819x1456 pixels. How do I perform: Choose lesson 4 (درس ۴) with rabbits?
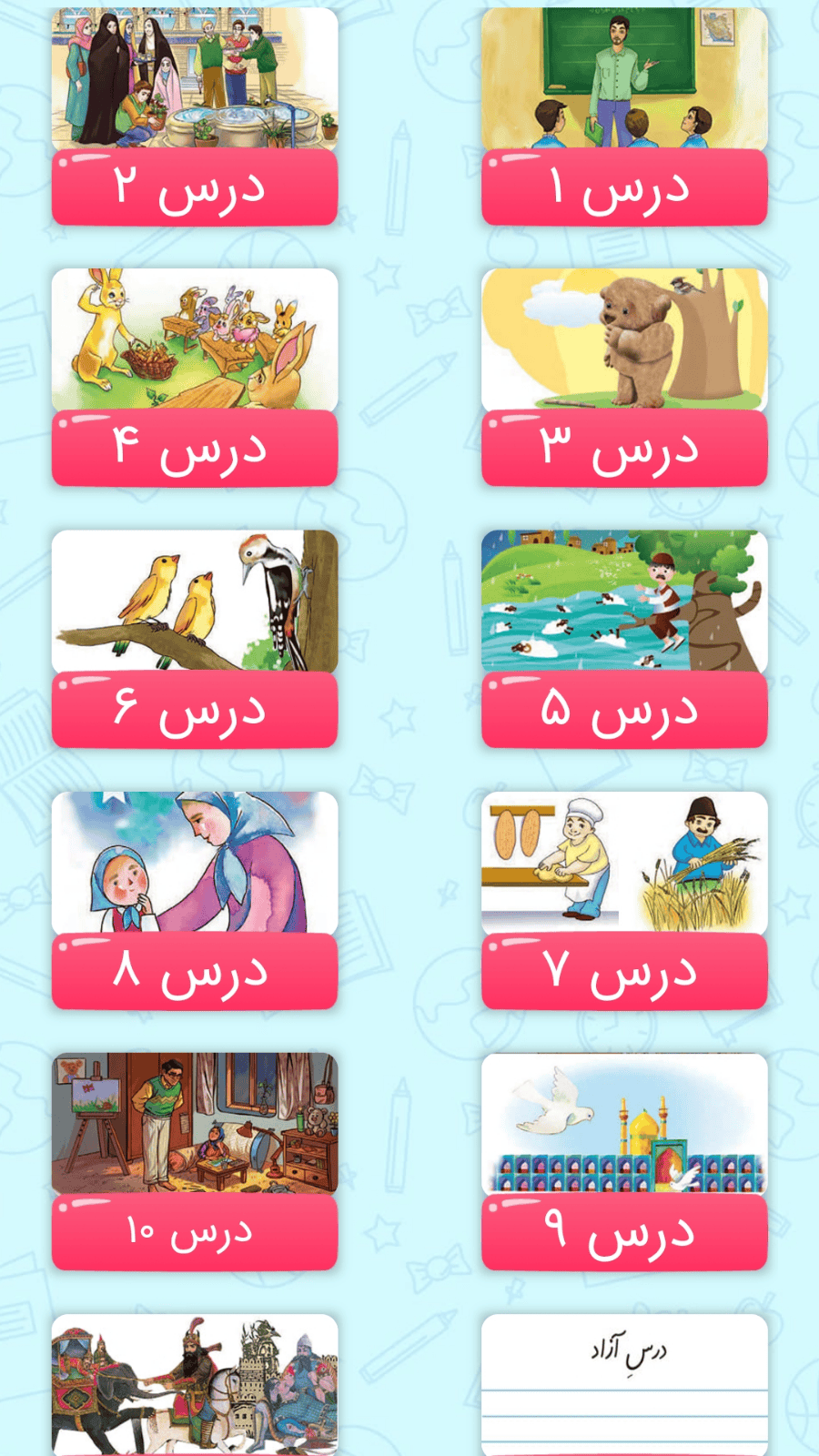[x=195, y=377]
